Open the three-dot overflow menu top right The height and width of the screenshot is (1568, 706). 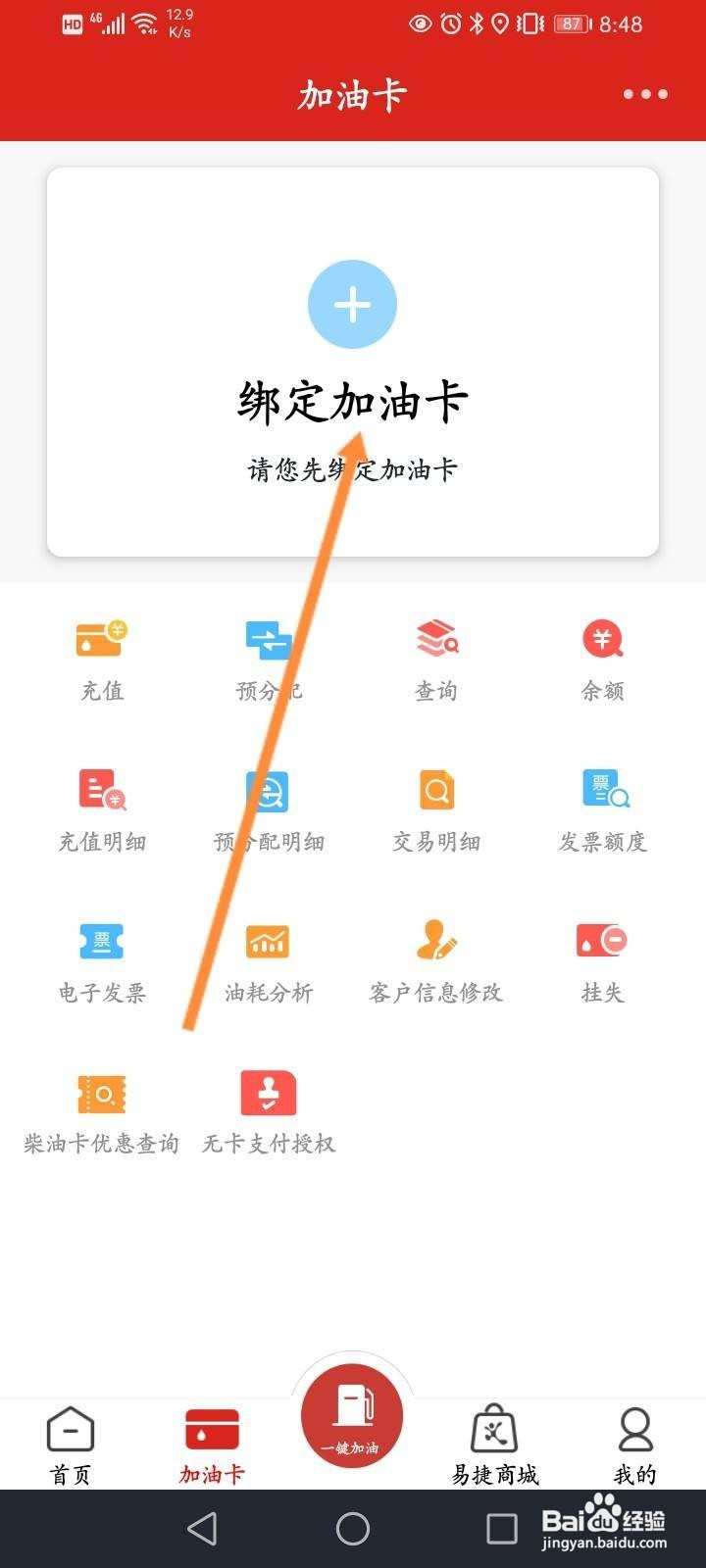[644, 95]
